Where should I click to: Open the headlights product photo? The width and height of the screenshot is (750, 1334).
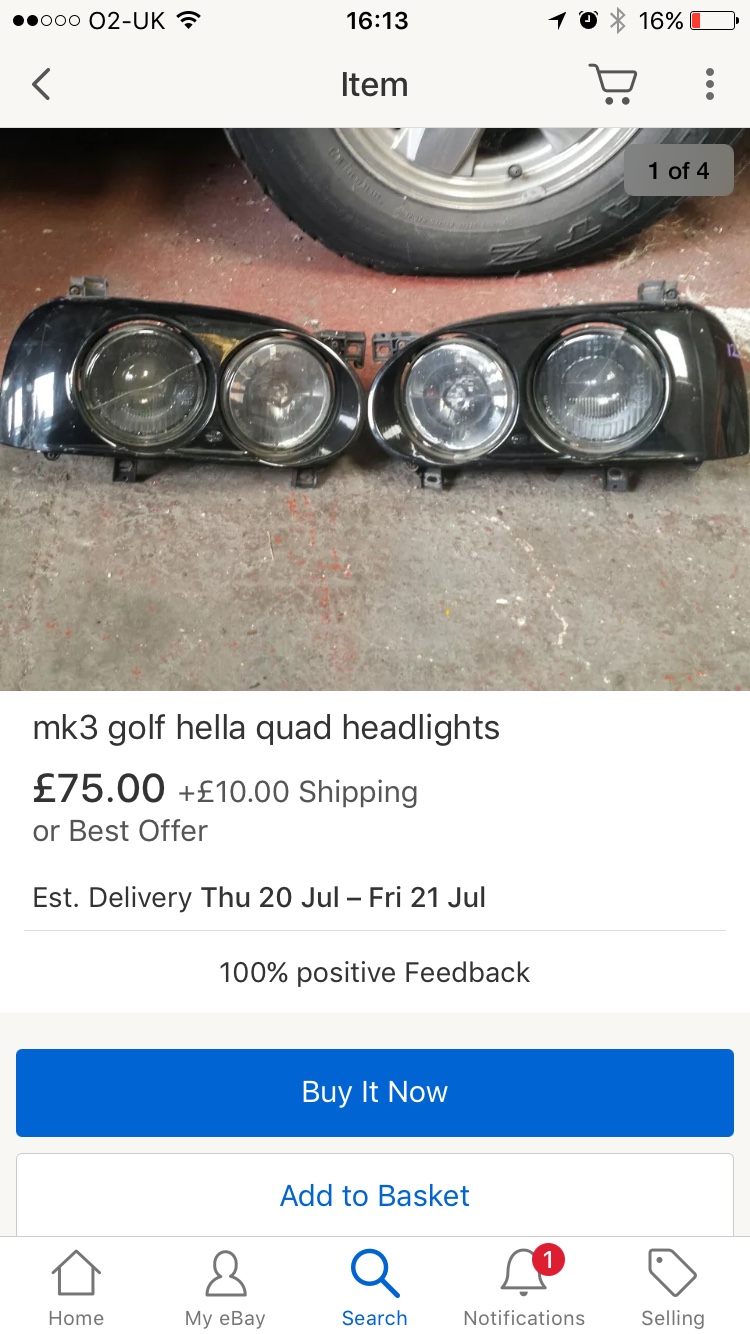pyautogui.click(x=375, y=409)
